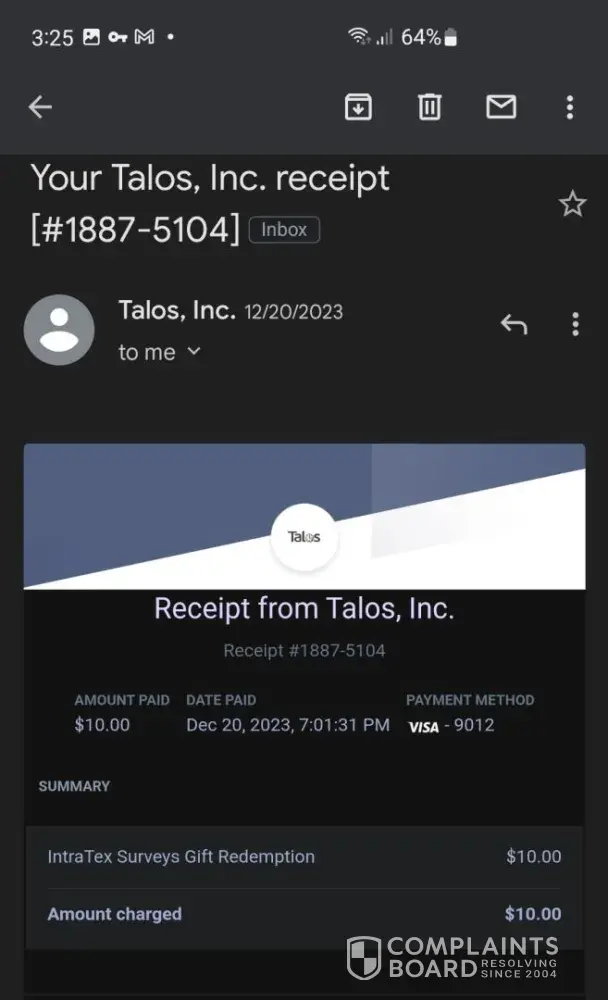Archive this Talos receipt email

[358, 107]
